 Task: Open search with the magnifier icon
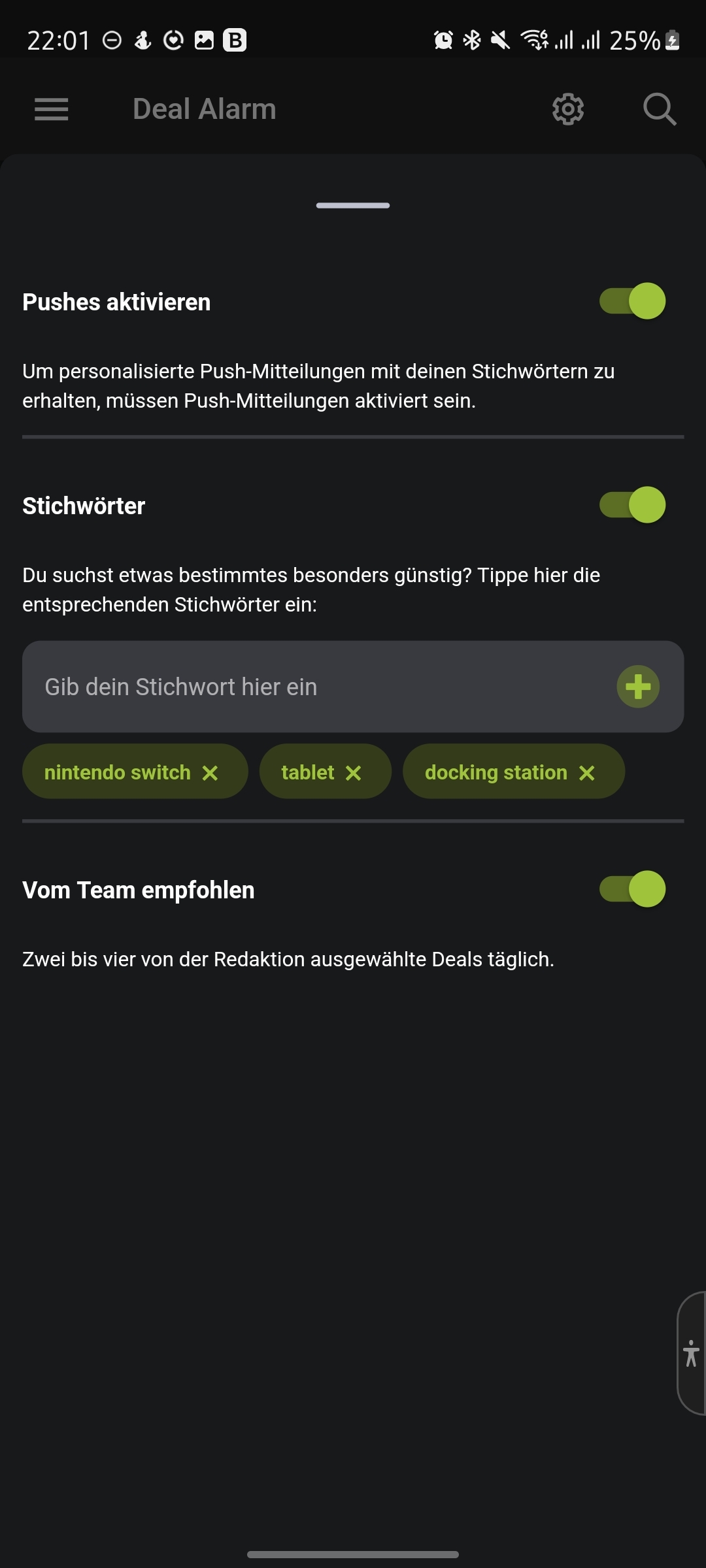coord(660,109)
